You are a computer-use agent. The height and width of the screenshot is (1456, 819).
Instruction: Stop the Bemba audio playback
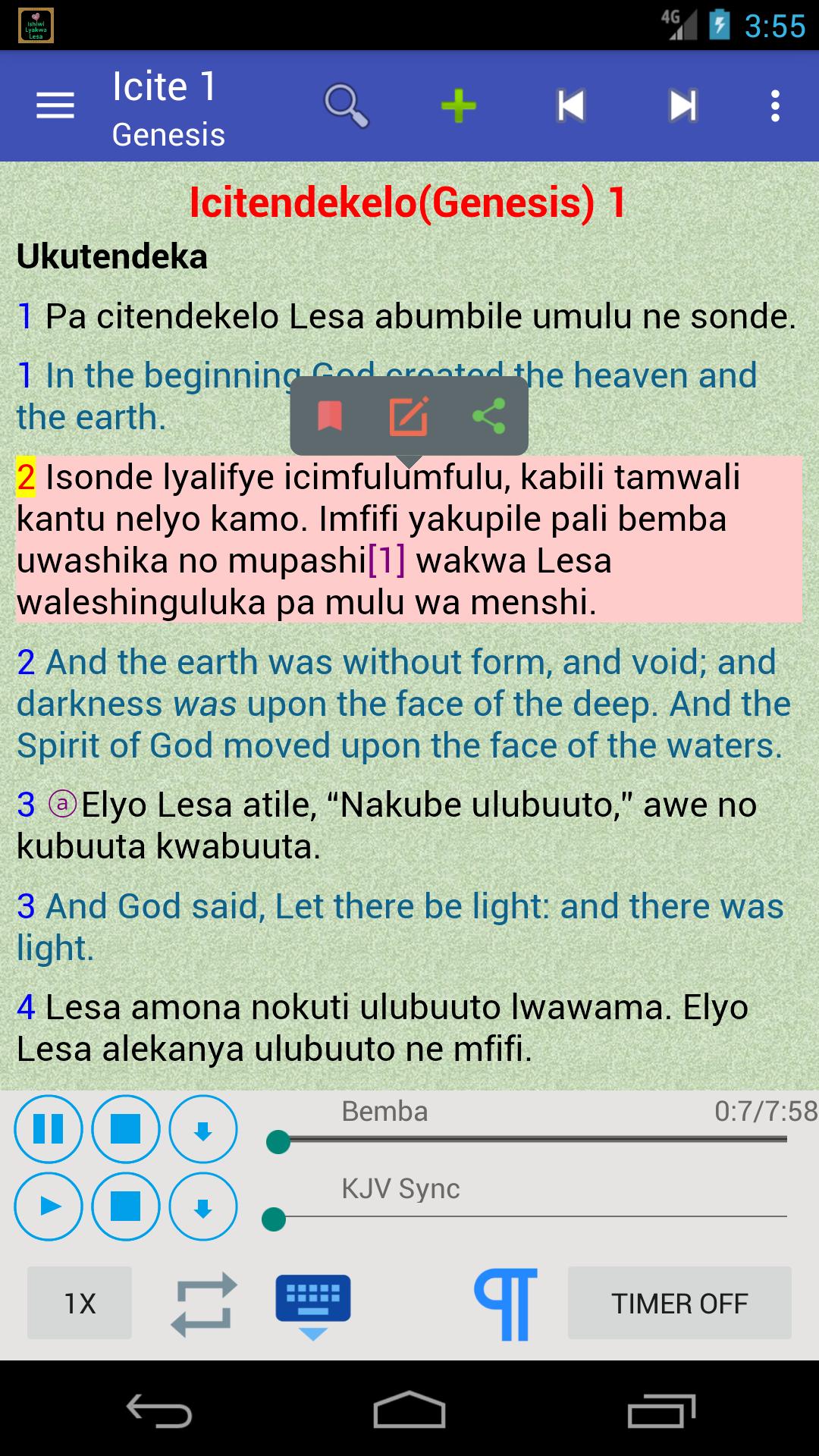point(126,1129)
